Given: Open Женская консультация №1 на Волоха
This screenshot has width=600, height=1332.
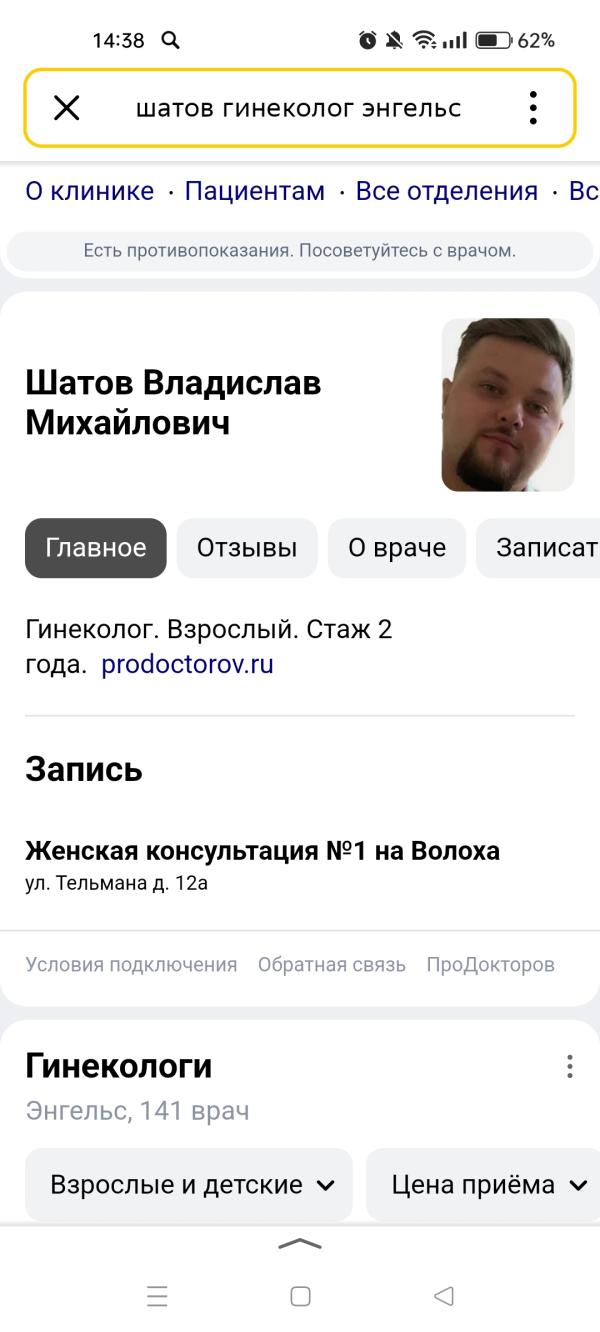Looking at the screenshot, I should point(262,851).
